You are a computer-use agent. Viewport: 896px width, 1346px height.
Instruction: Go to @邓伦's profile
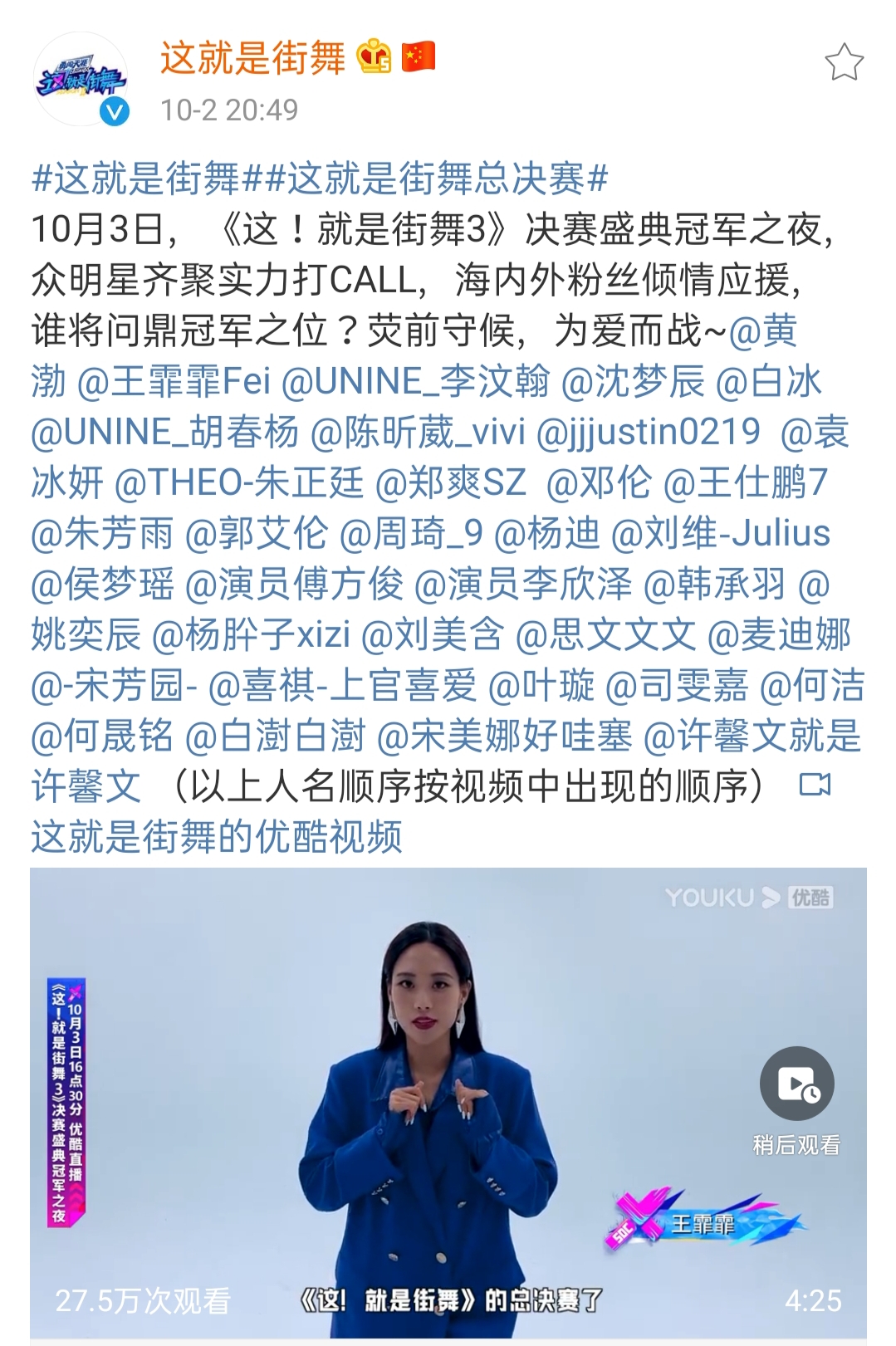tap(599, 482)
